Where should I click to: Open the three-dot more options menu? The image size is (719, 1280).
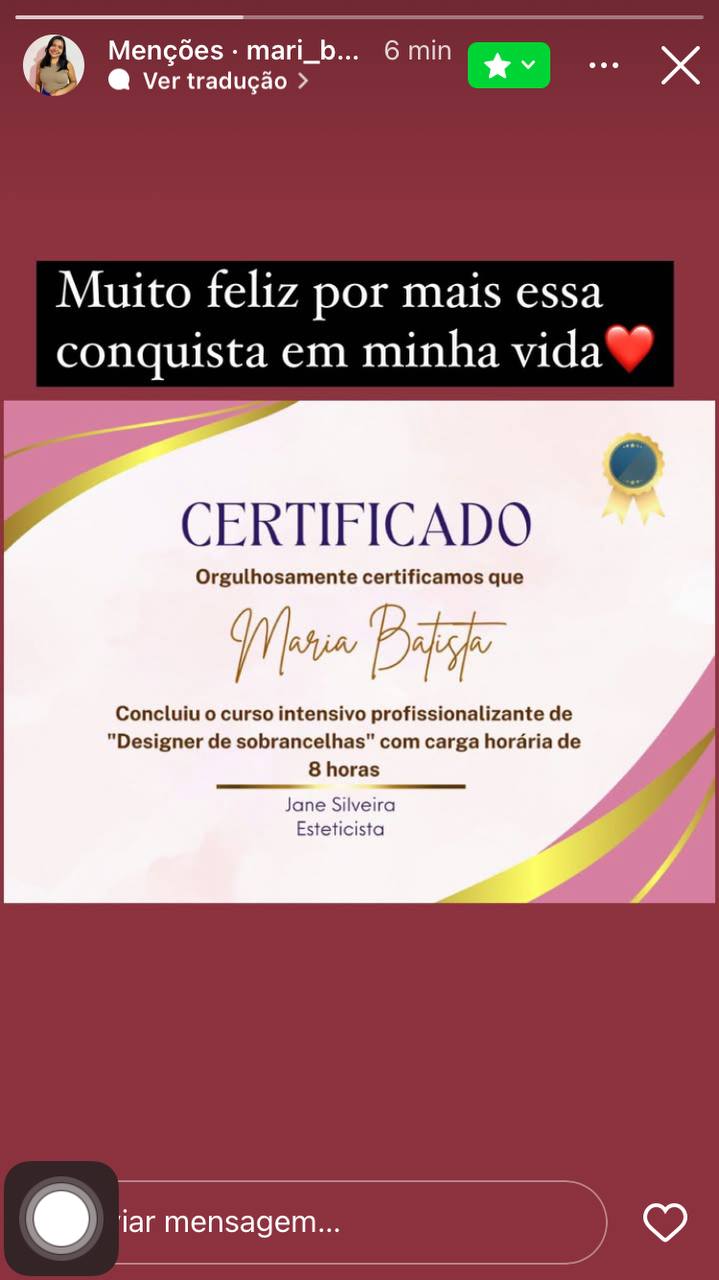(x=604, y=66)
